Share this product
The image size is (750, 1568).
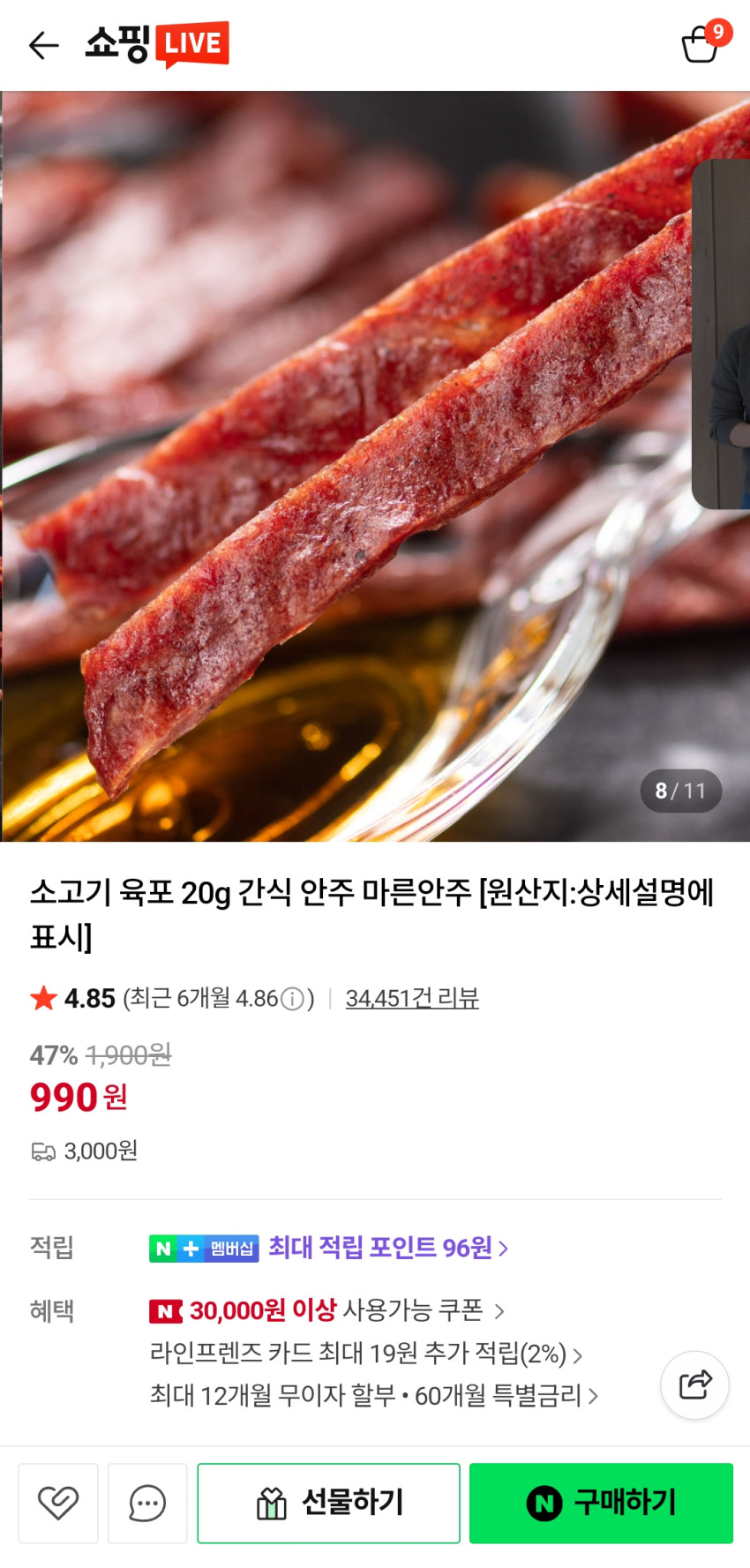point(694,1384)
